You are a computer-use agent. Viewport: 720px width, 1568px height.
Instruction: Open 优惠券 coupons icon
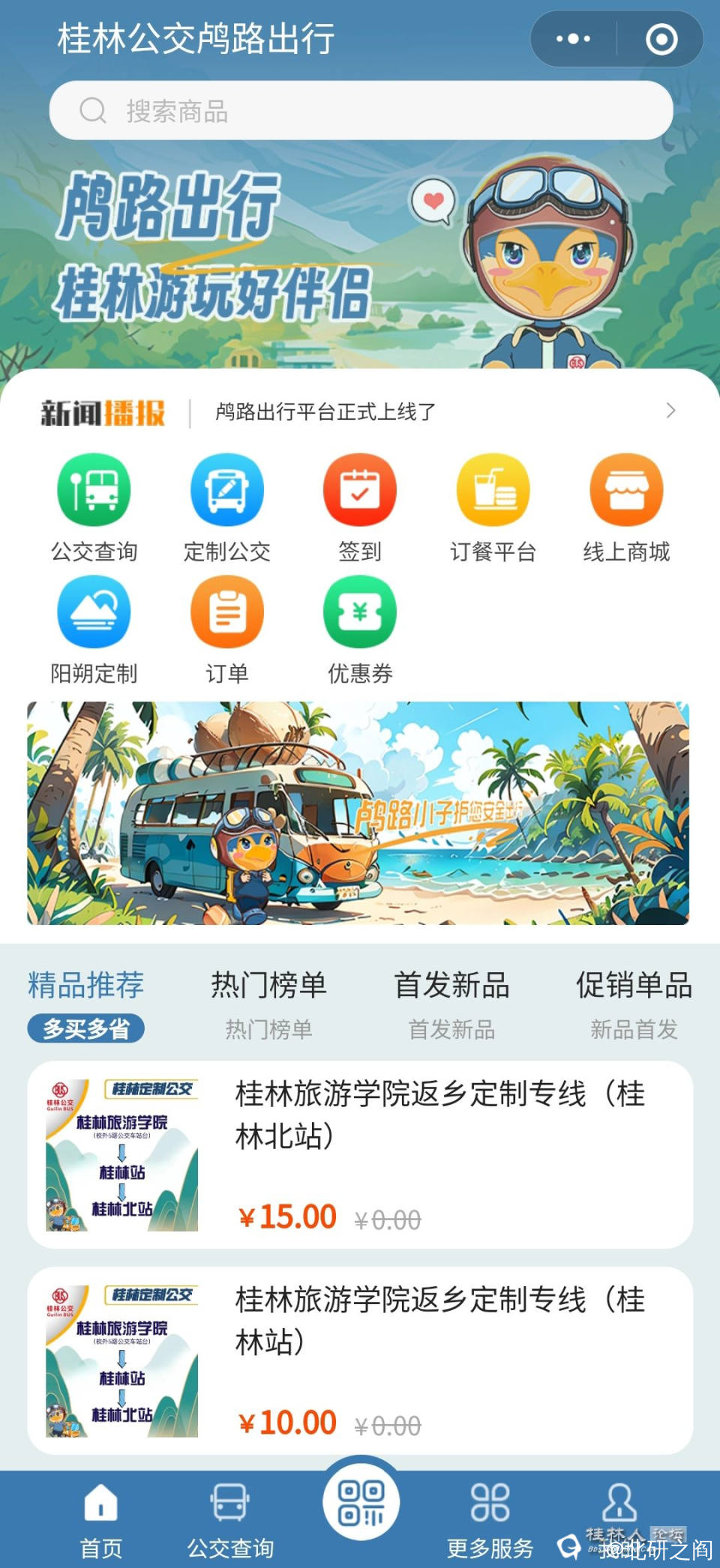(359, 611)
